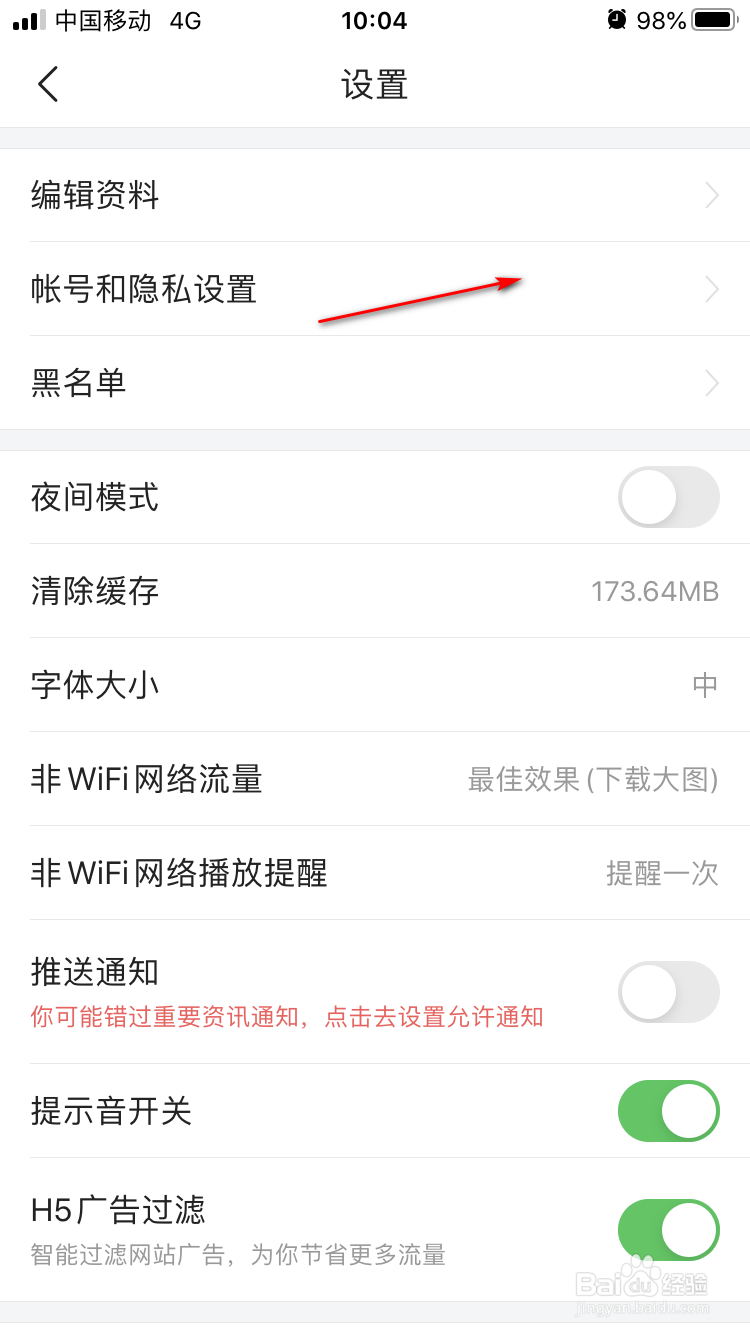The image size is (750, 1334).
Task: Tap the red notification permission notice
Action: coord(288,1016)
